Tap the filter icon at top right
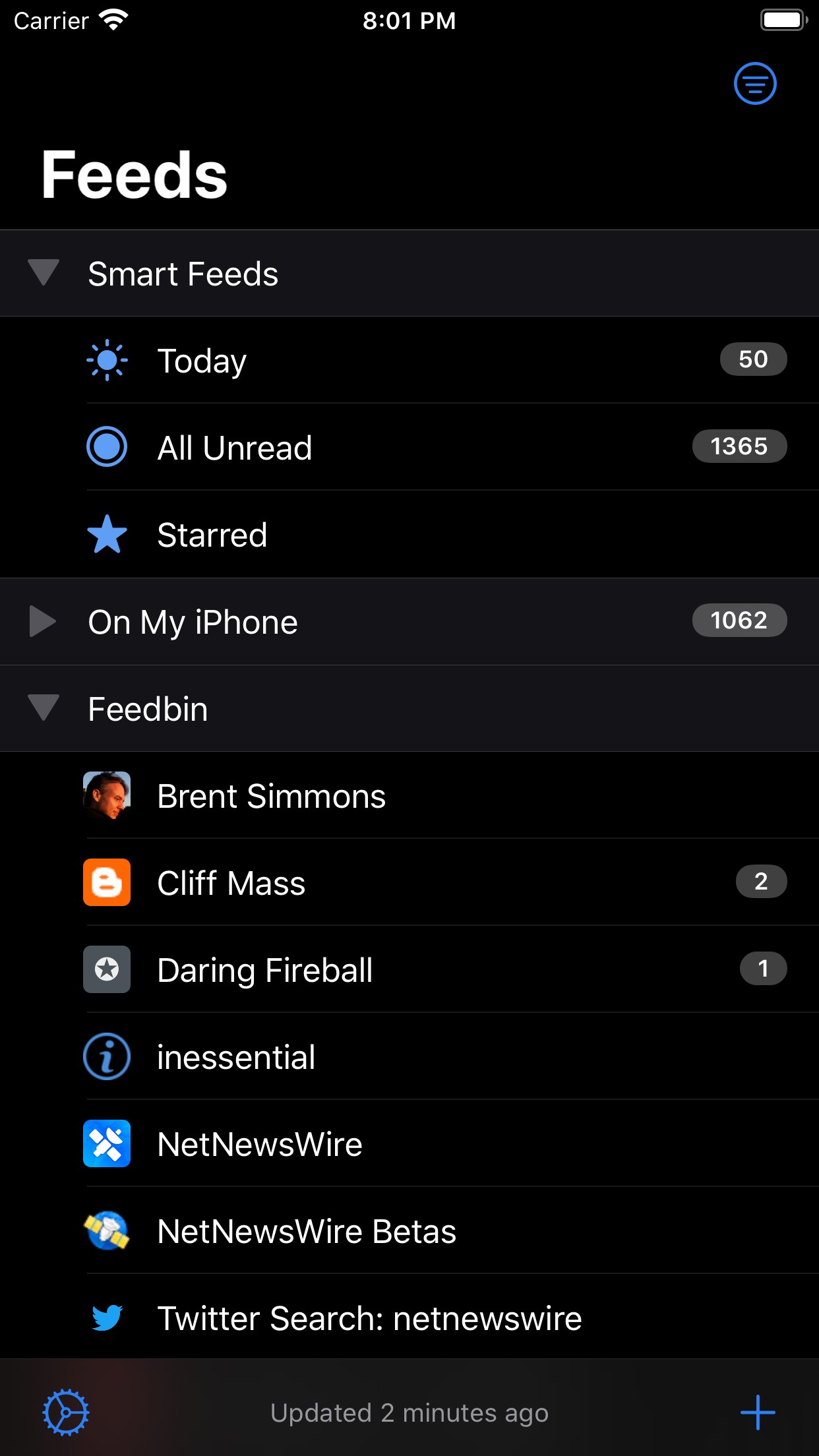Viewport: 819px width, 1456px height. coord(755,84)
